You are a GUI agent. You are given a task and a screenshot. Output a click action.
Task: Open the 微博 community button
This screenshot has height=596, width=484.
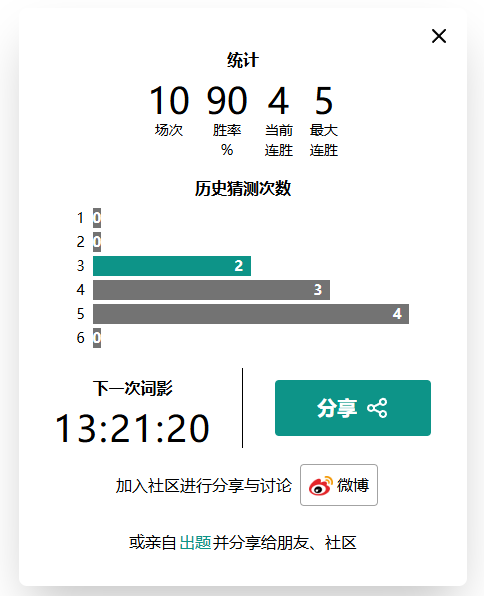tap(339, 485)
